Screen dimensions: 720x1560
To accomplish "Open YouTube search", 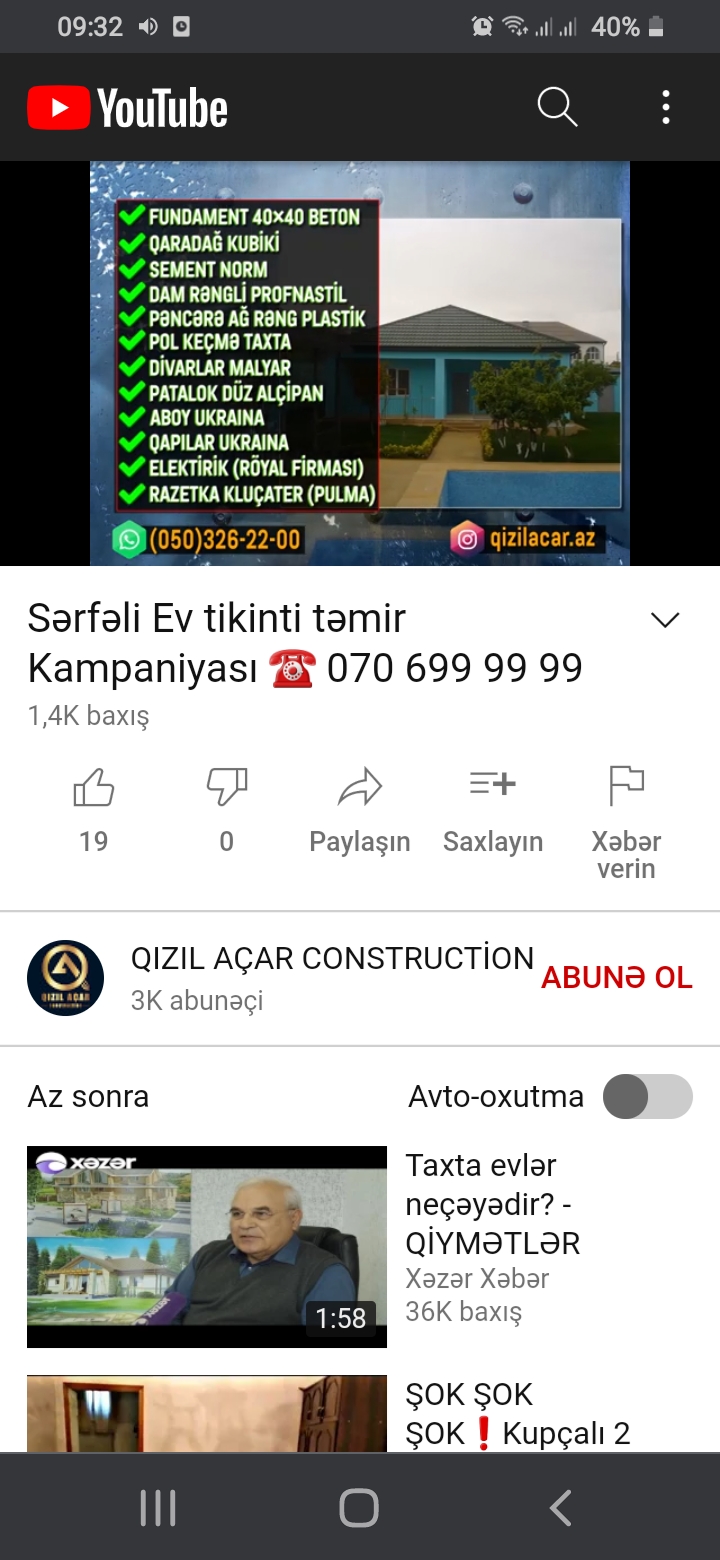I will pos(557,107).
